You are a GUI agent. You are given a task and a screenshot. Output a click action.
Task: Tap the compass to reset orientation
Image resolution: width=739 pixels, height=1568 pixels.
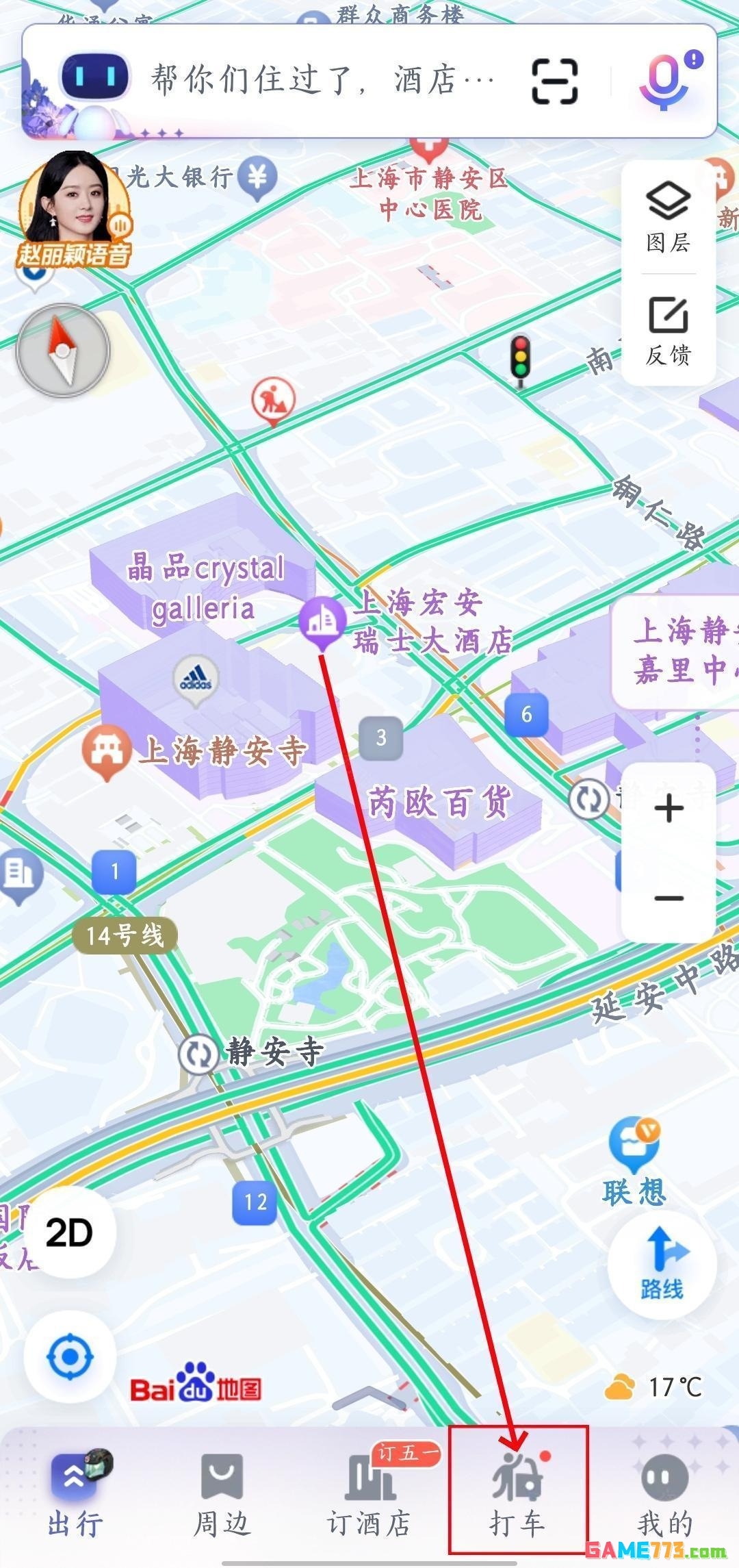(63, 351)
